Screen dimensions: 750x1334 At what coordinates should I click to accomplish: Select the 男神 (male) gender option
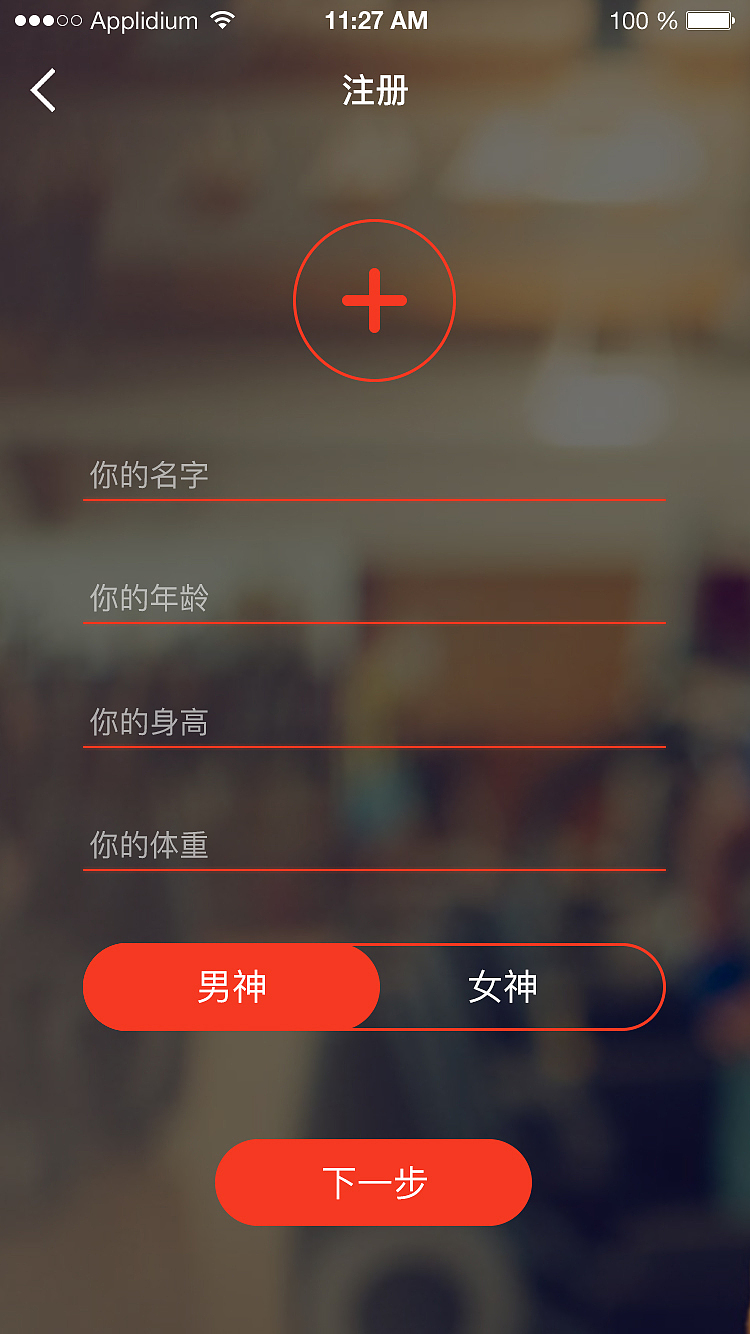(231, 986)
